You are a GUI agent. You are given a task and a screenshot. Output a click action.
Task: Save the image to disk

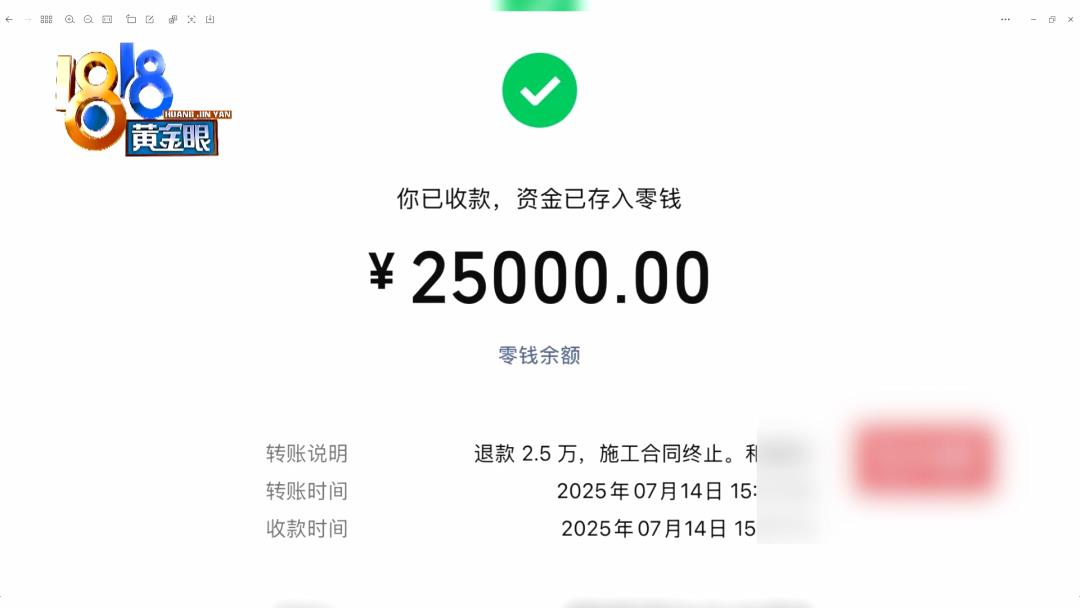[x=210, y=19]
